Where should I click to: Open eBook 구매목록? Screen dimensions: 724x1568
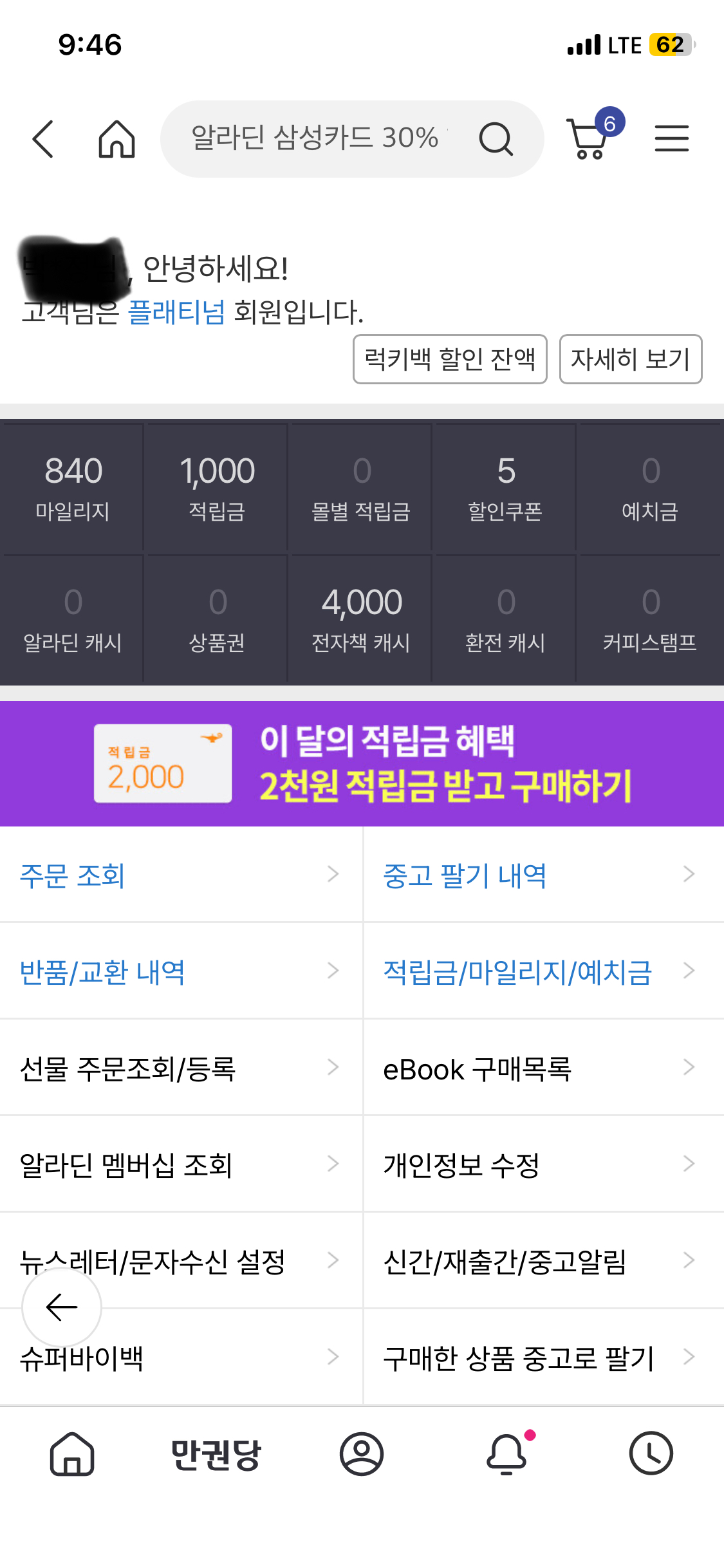pos(544,1068)
